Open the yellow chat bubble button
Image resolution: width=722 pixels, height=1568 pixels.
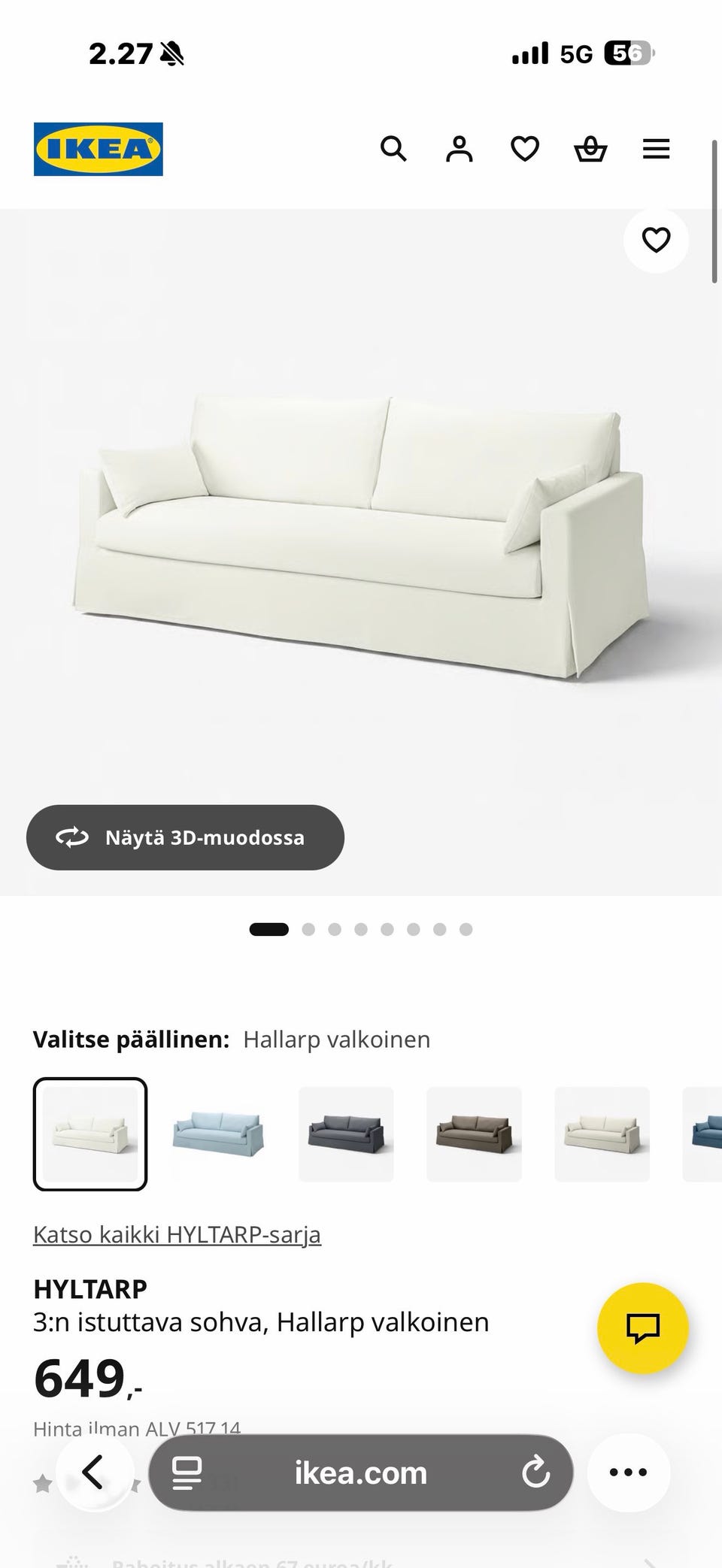click(x=643, y=1328)
